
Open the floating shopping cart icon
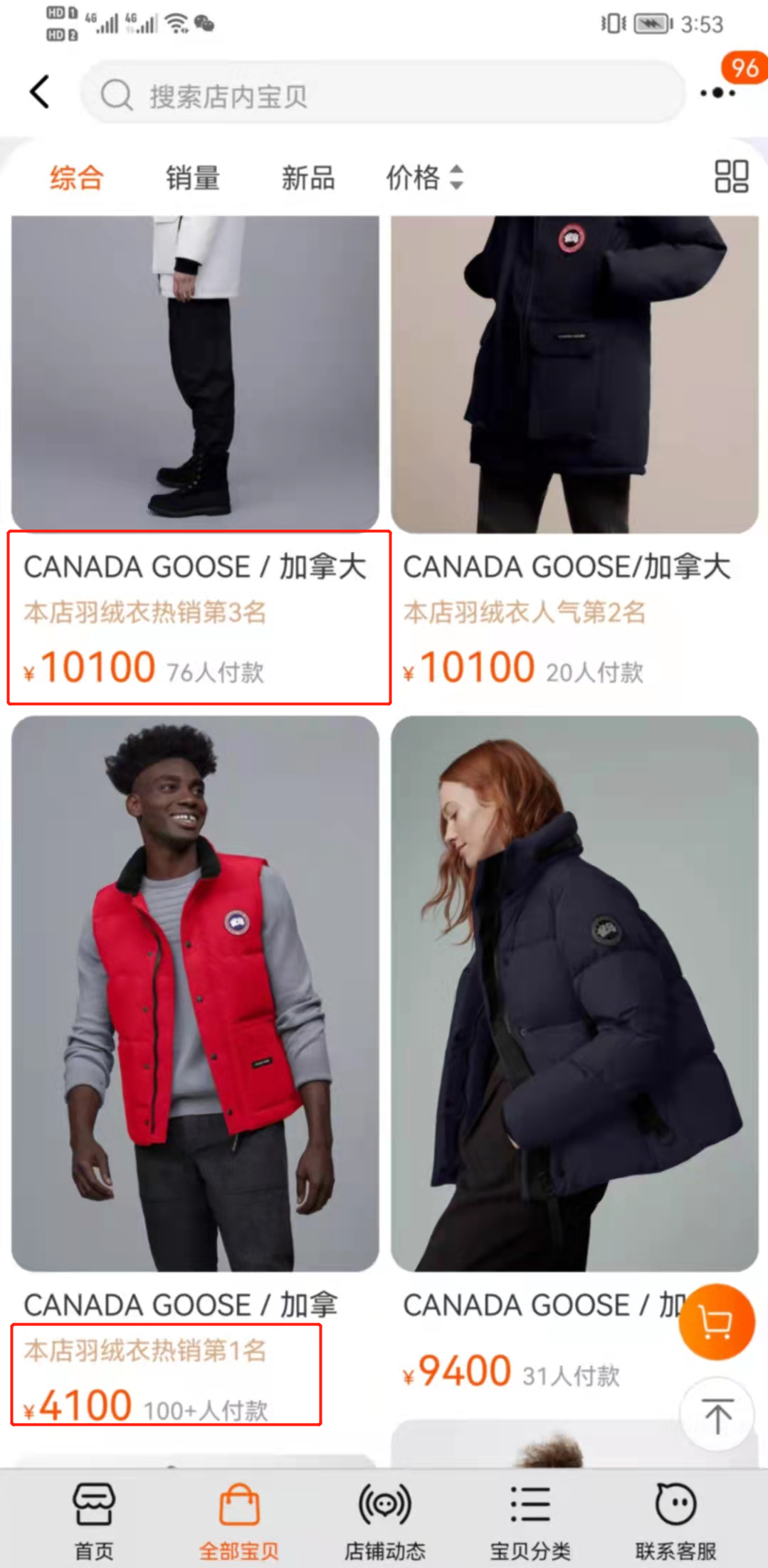pos(716,1321)
